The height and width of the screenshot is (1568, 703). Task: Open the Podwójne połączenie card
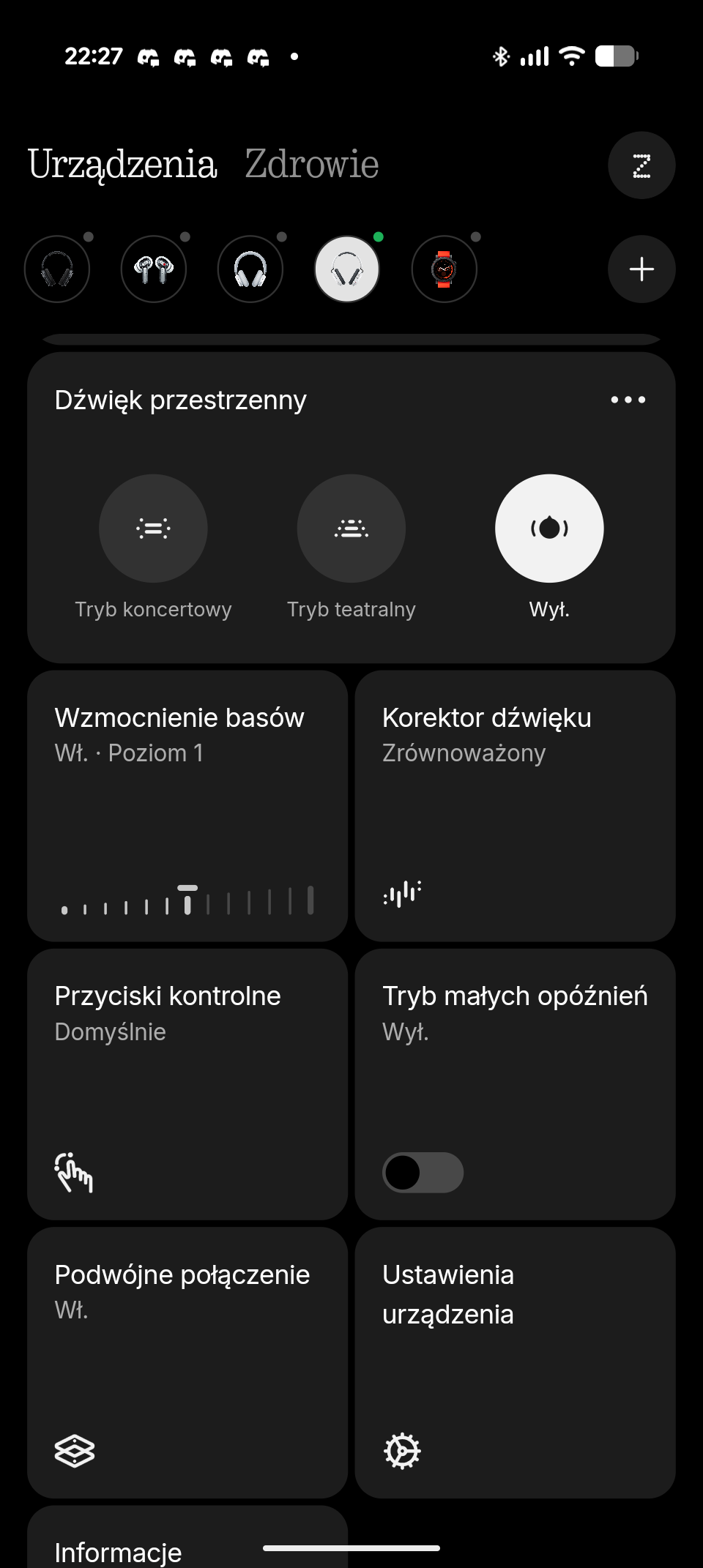[187, 1362]
